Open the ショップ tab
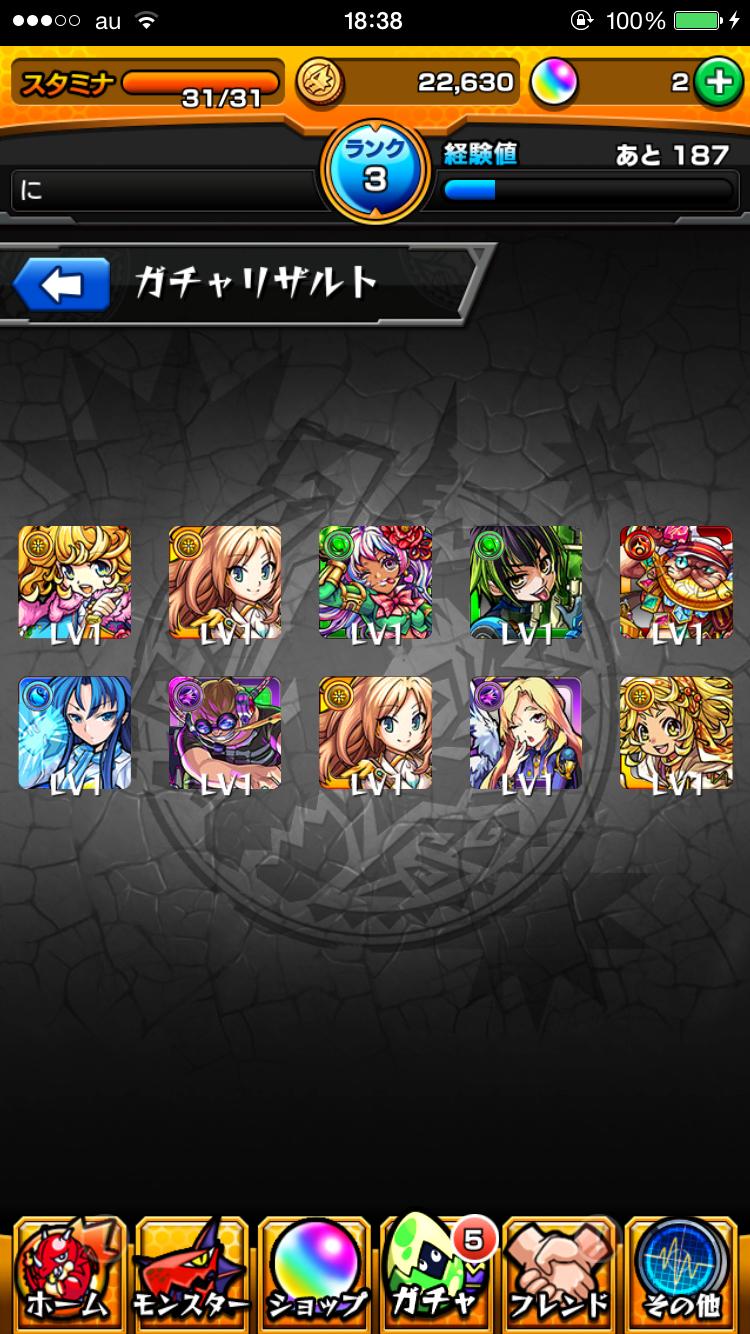 [x=315, y=1273]
